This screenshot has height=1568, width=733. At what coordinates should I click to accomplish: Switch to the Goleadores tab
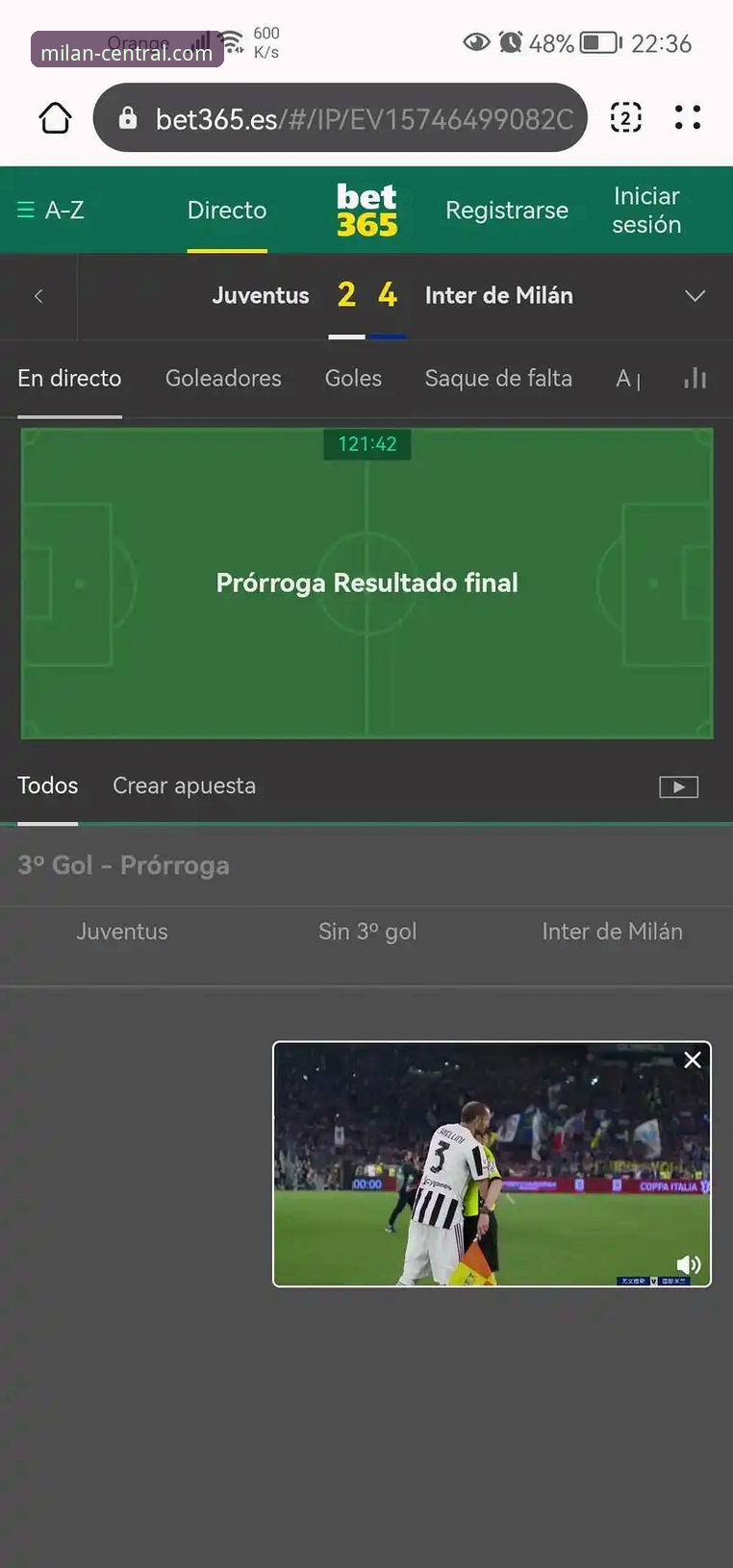click(x=223, y=379)
